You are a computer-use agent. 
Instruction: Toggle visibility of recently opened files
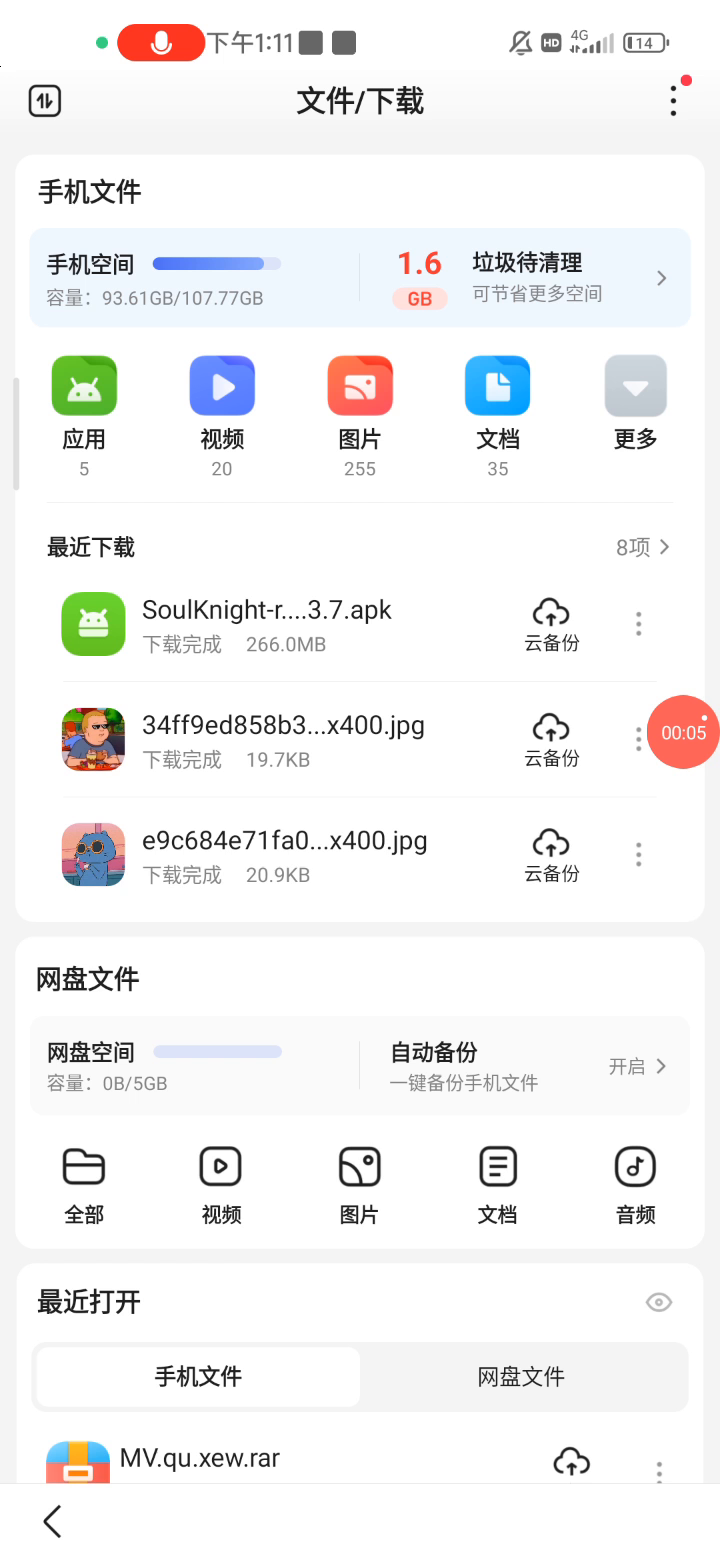659,1302
